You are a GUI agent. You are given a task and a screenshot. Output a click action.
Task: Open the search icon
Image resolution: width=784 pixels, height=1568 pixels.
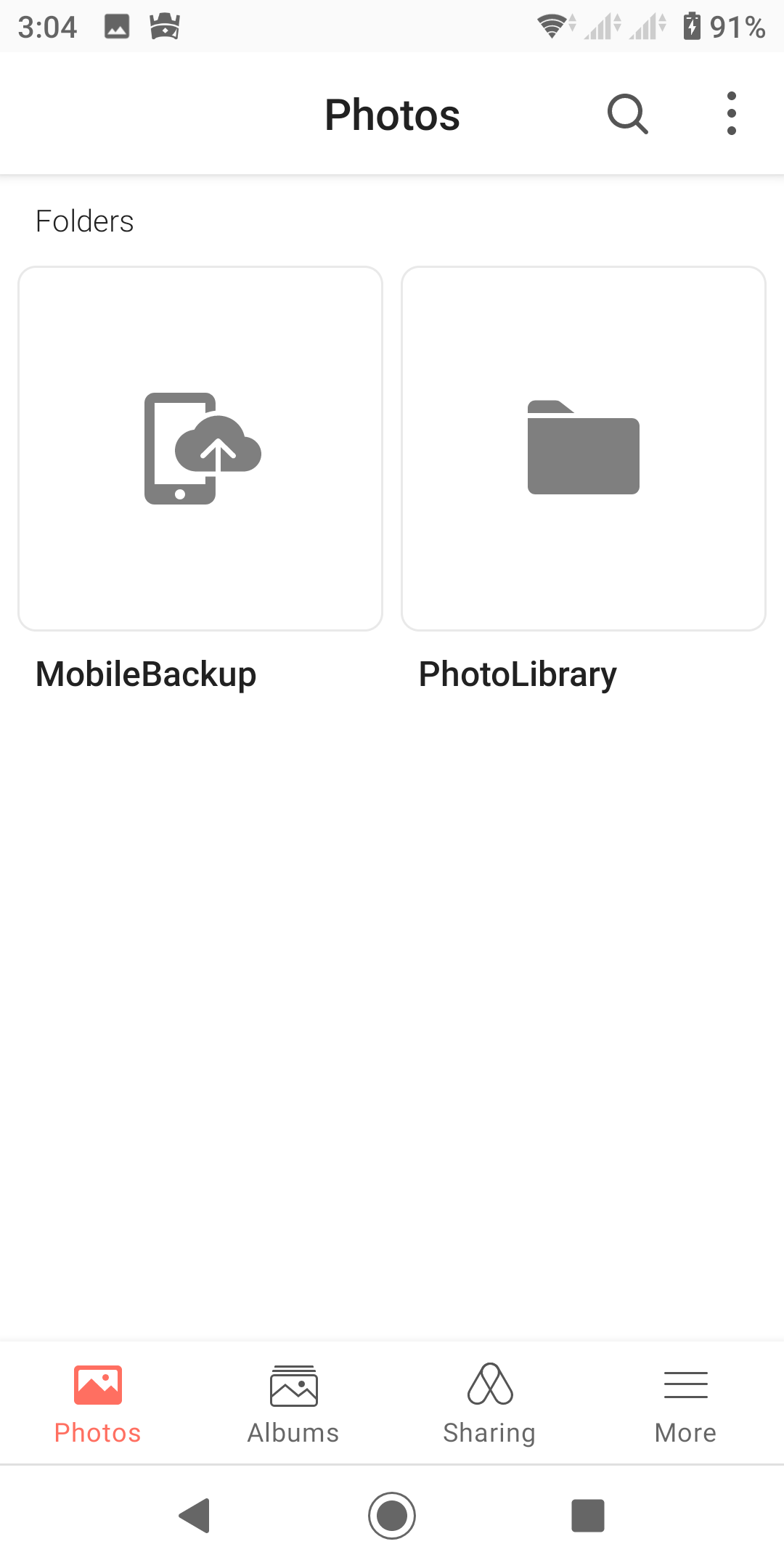pos(627,114)
